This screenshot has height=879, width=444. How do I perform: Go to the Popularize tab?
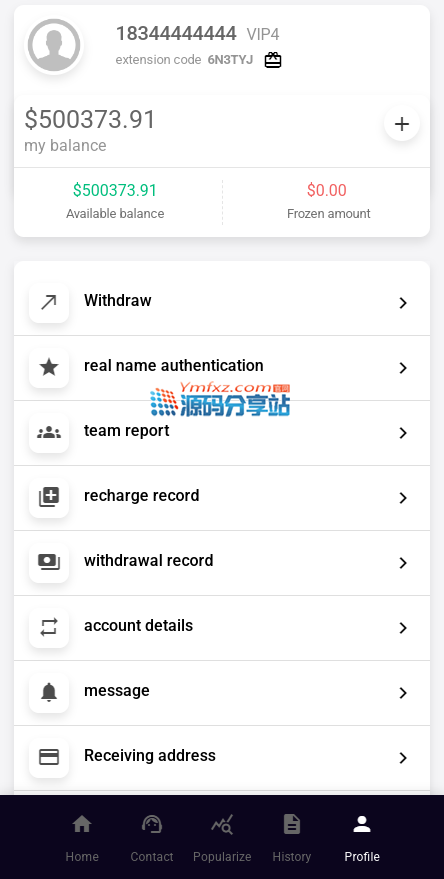pyautogui.click(x=222, y=838)
